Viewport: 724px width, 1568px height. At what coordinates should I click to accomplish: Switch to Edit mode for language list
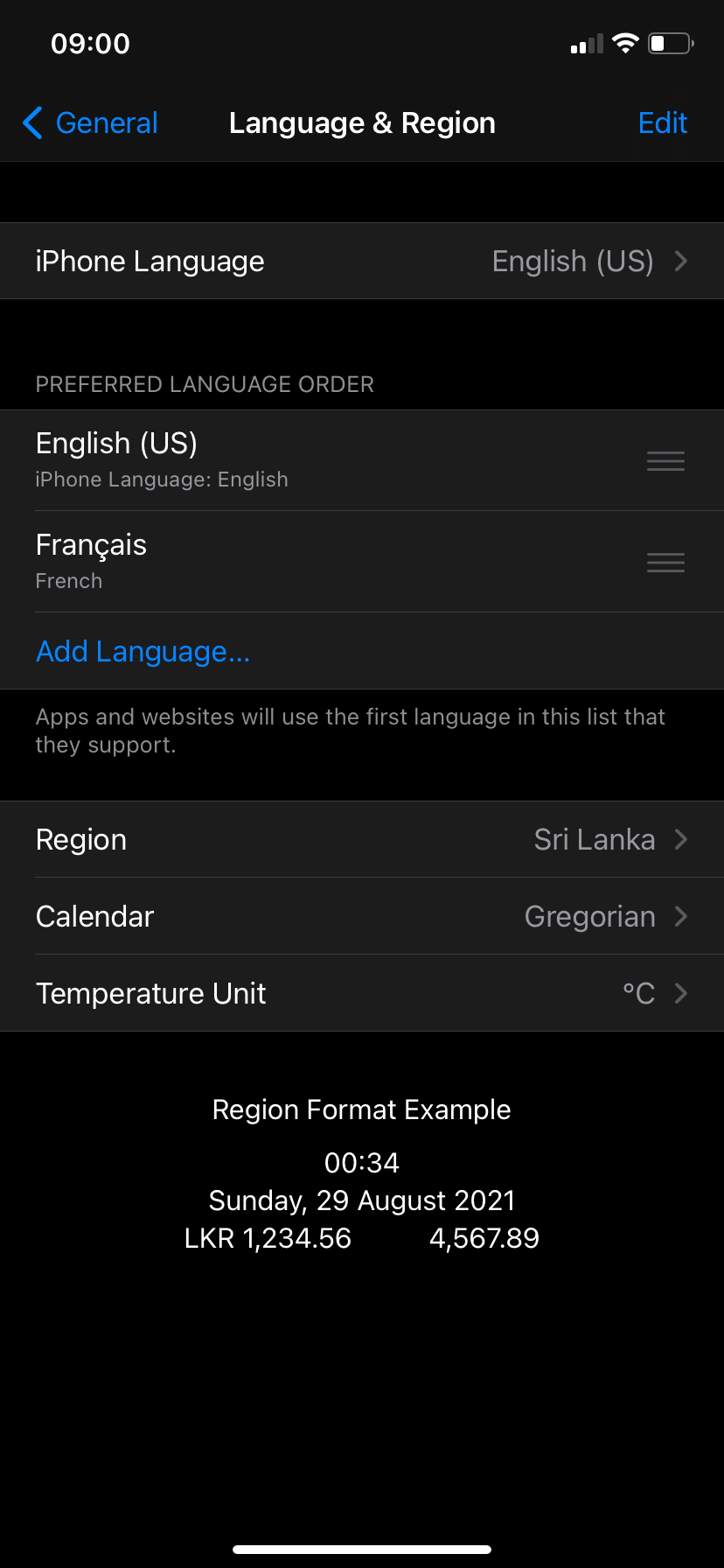tap(662, 123)
